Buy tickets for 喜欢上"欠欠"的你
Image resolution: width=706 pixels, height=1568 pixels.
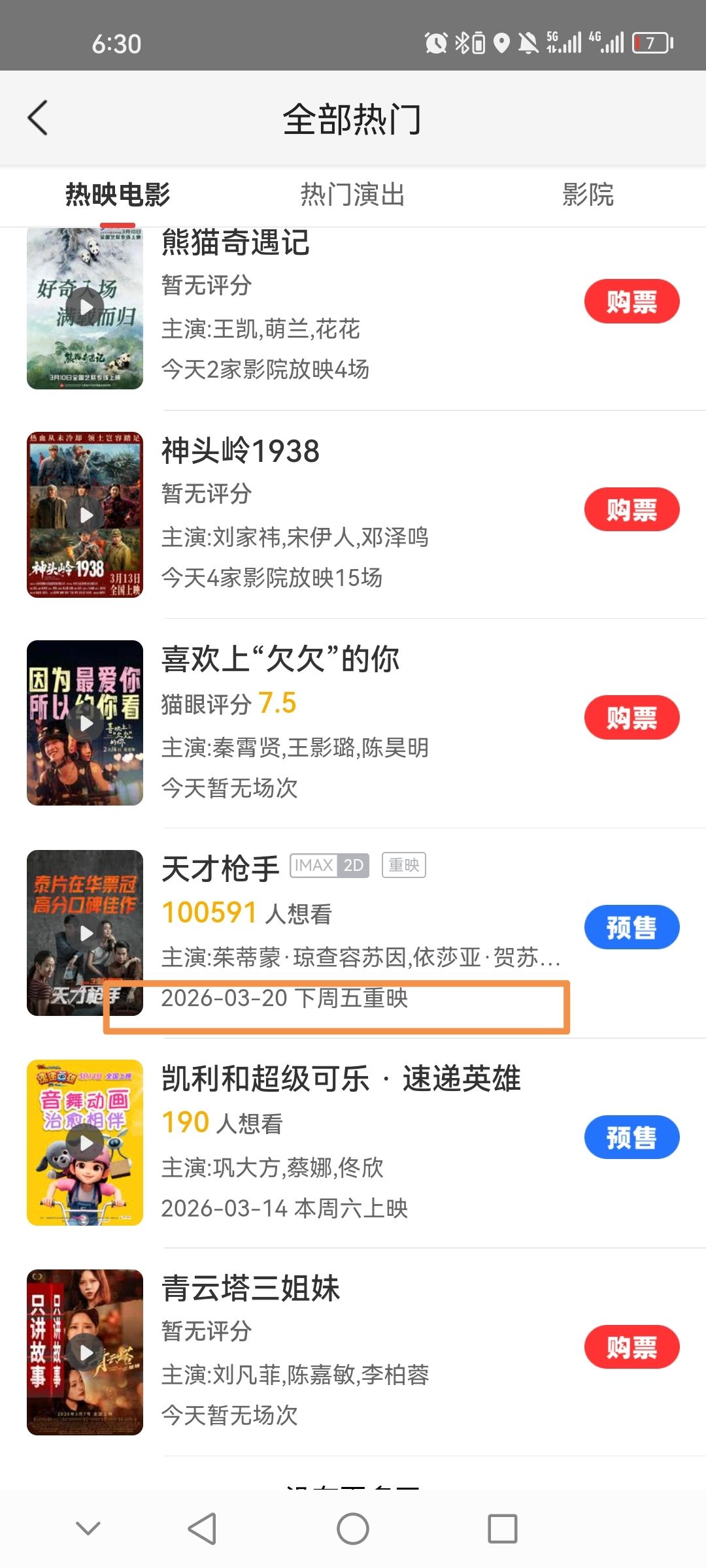click(631, 717)
